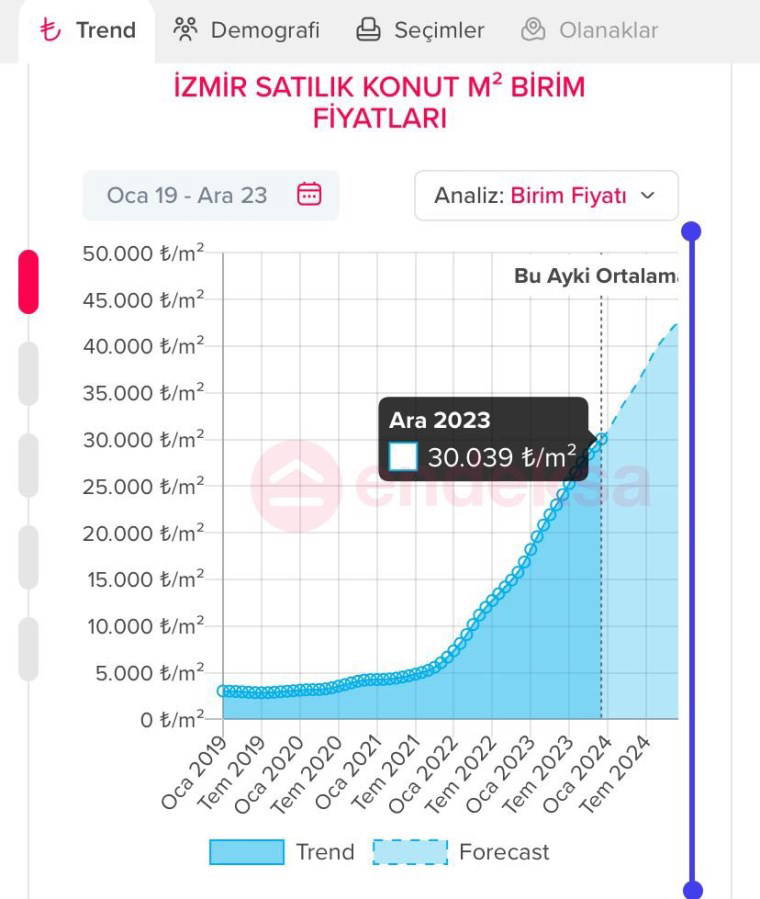Expand the Analiz: Birim Fiyatı dropdown
The image size is (760, 899).
coord(546,196)
